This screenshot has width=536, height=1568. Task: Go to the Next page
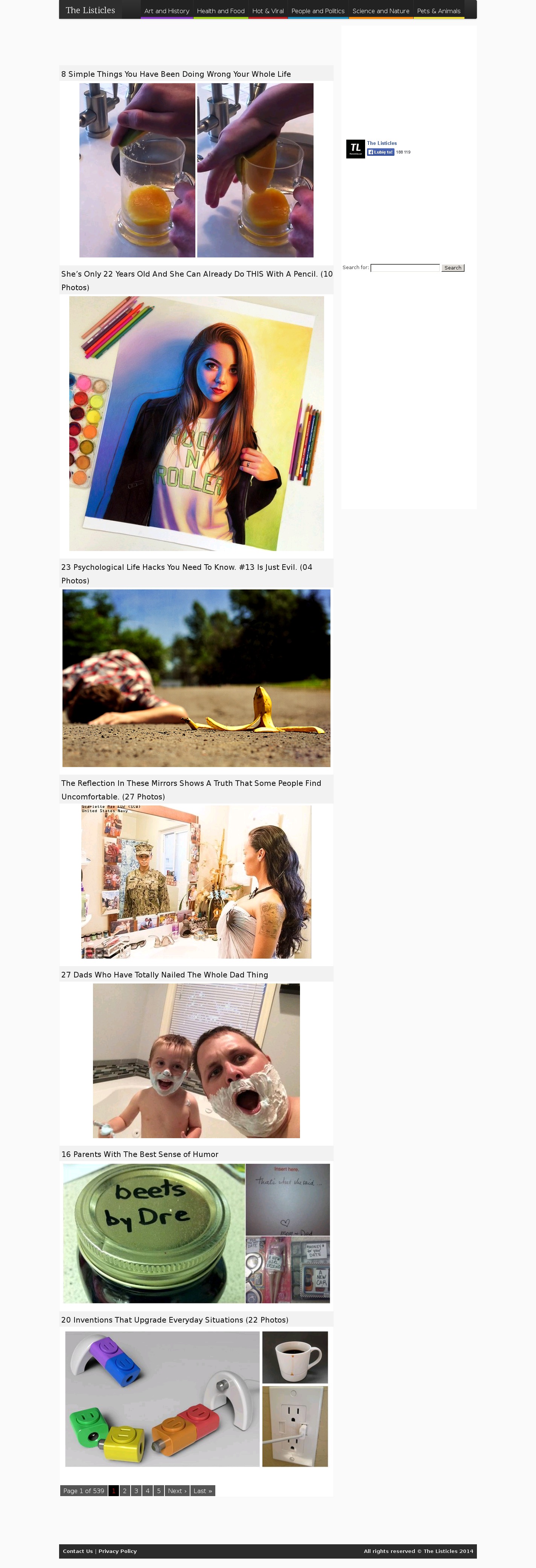point(177,1491)
